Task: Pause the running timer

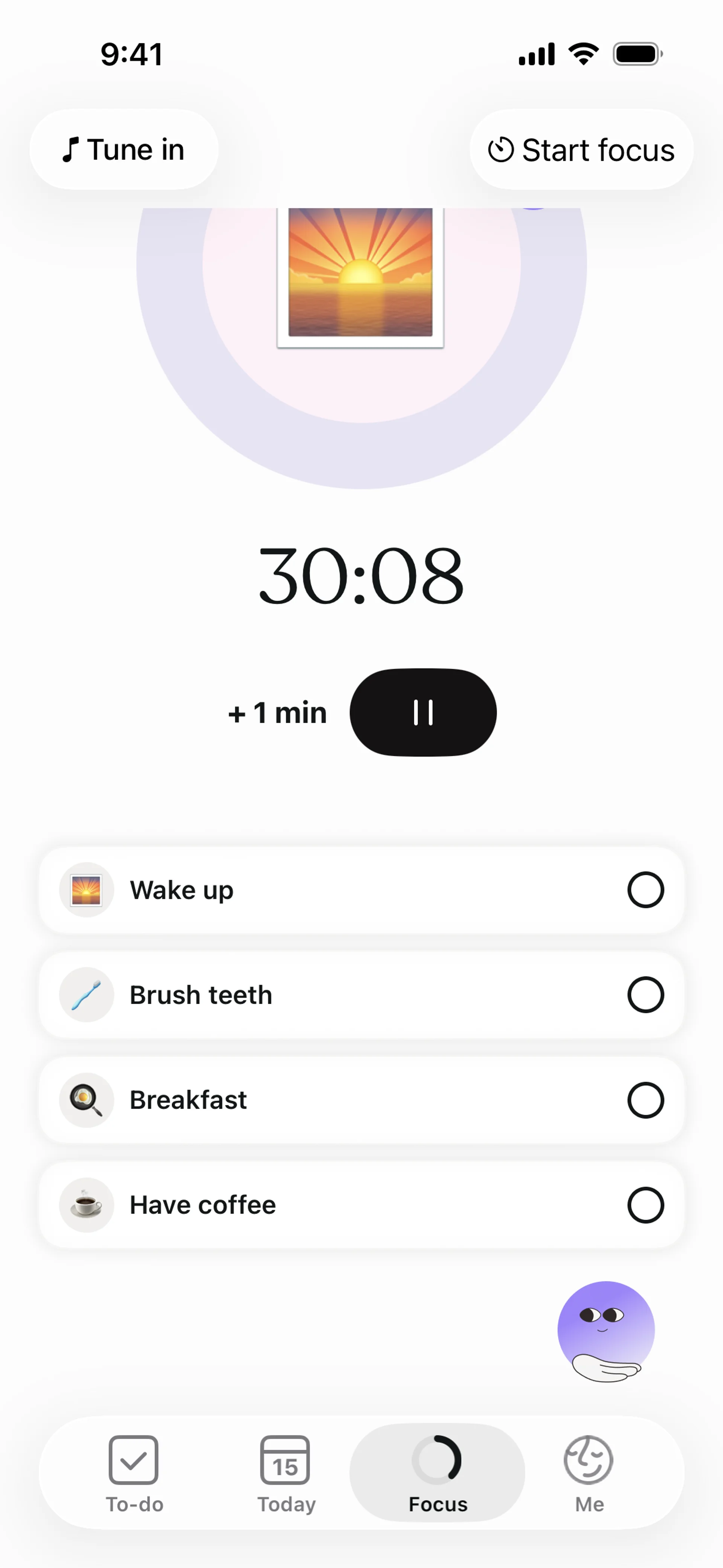Action: [423, 713]
